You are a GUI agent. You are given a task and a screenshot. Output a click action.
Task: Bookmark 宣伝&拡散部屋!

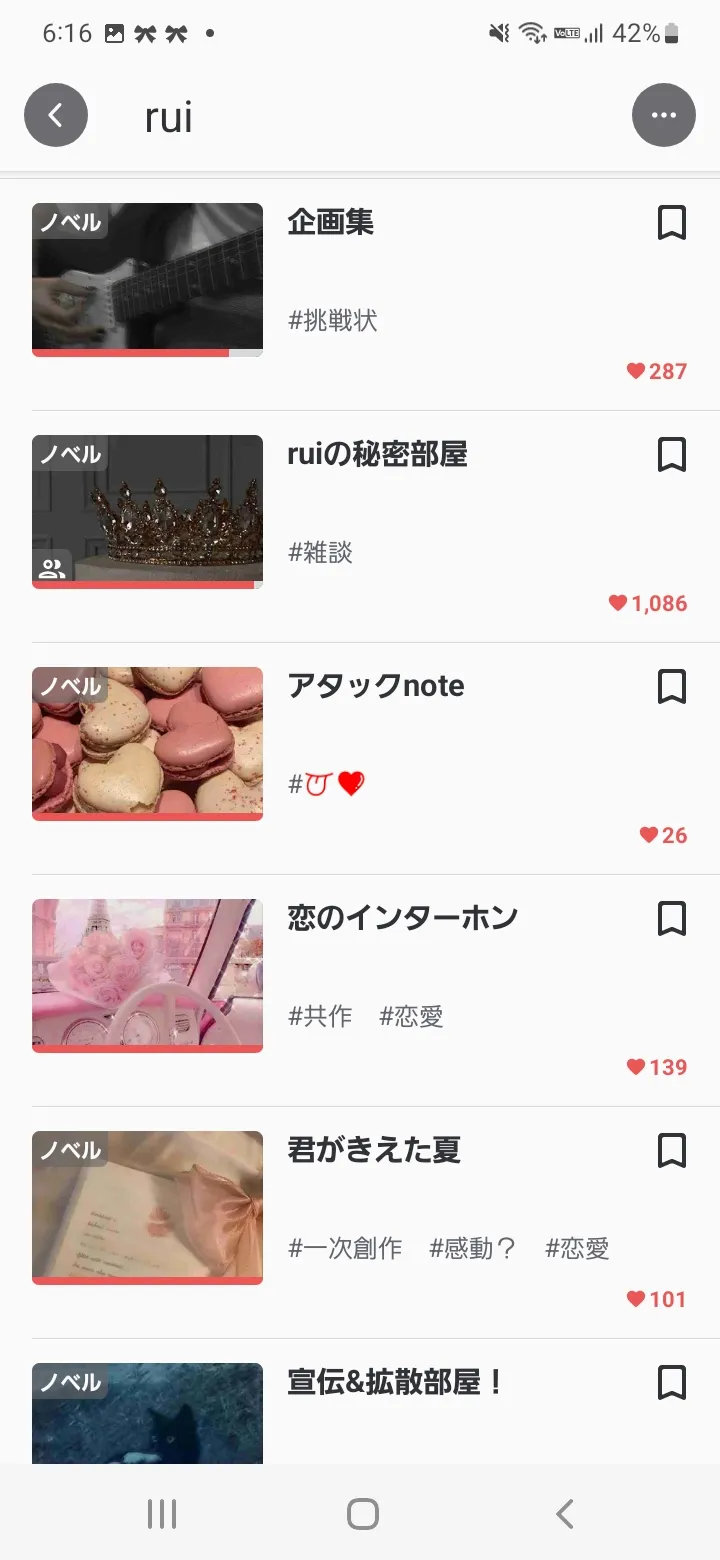tap(672, 1383)
